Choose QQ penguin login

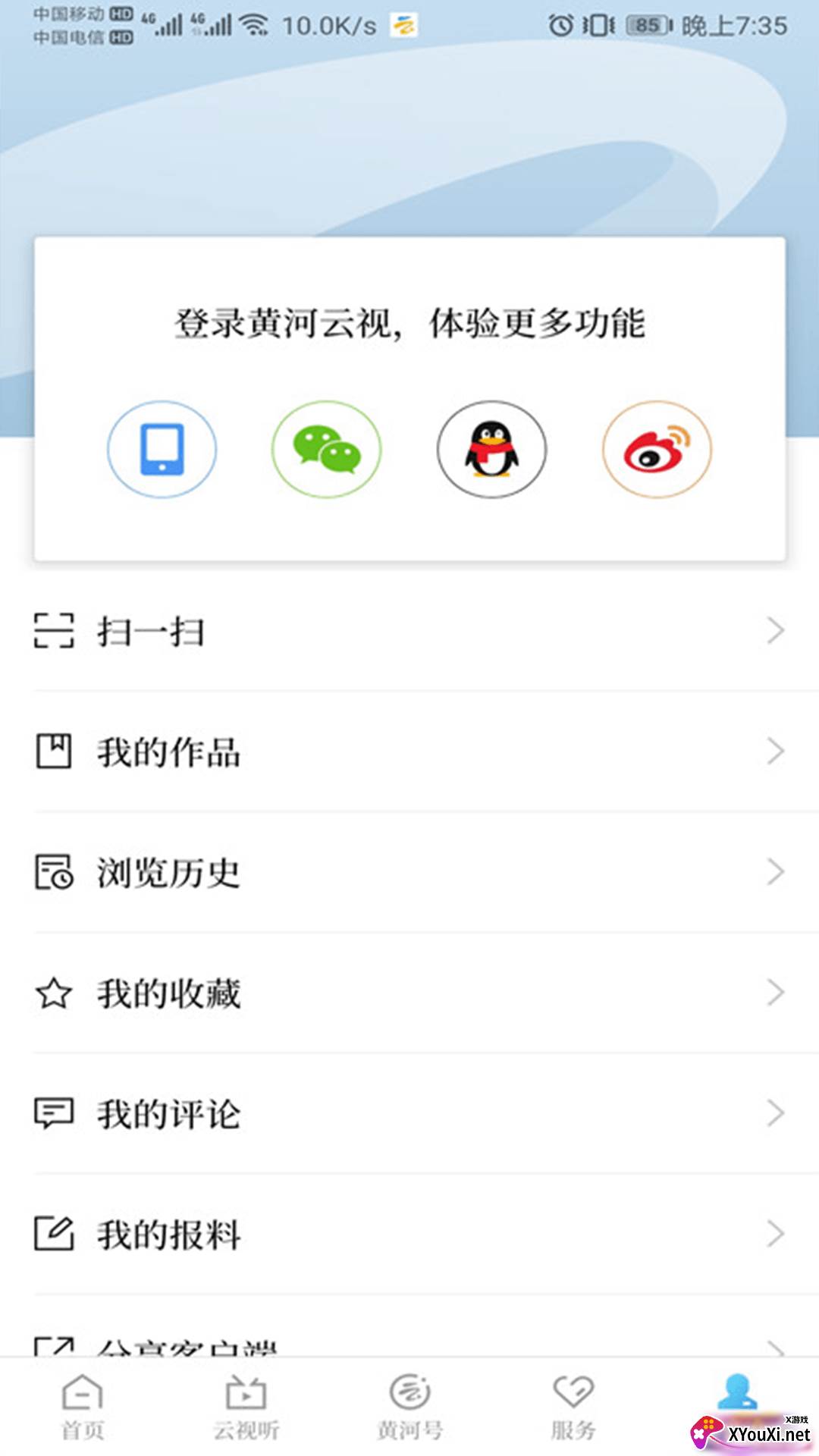click(491, 449)
